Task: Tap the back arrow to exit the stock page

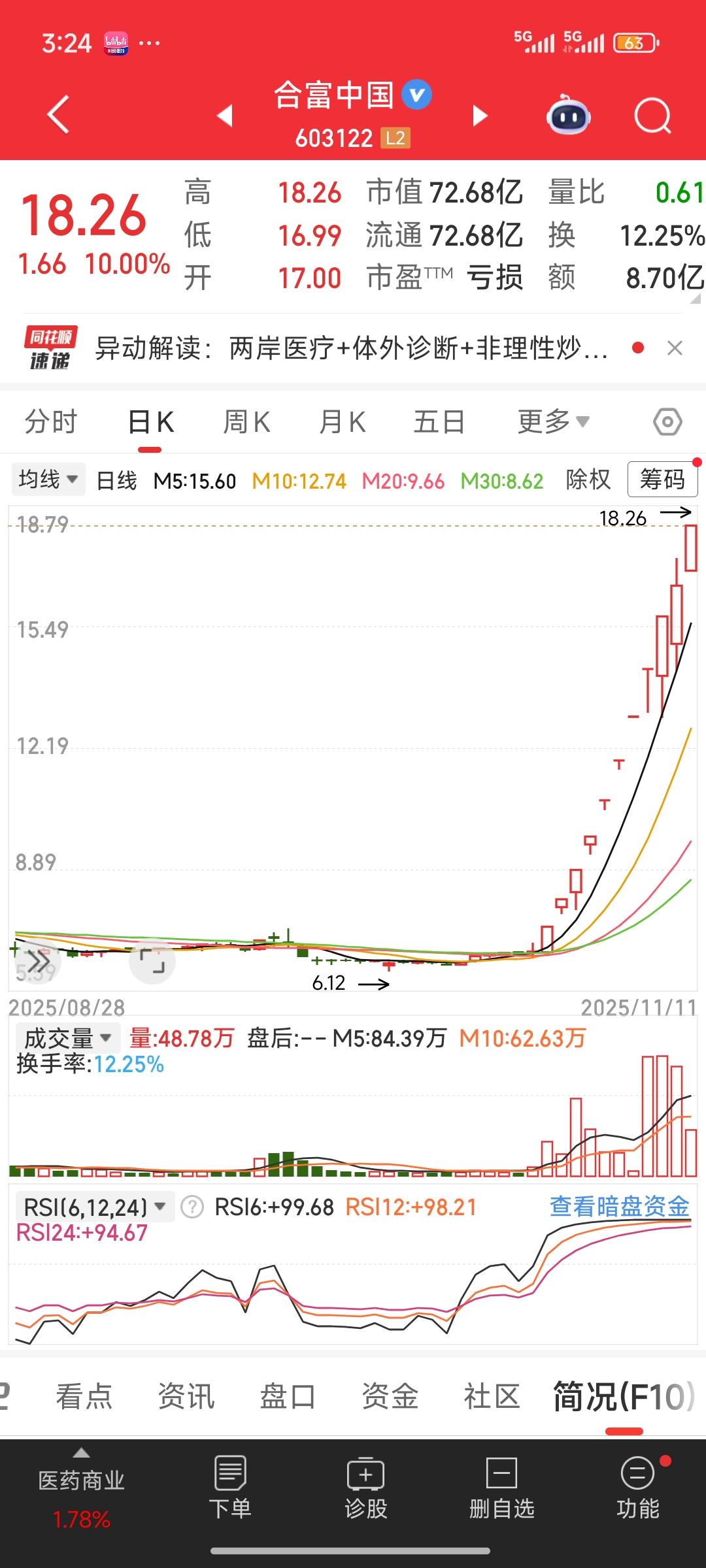Action: pos(58,115)
